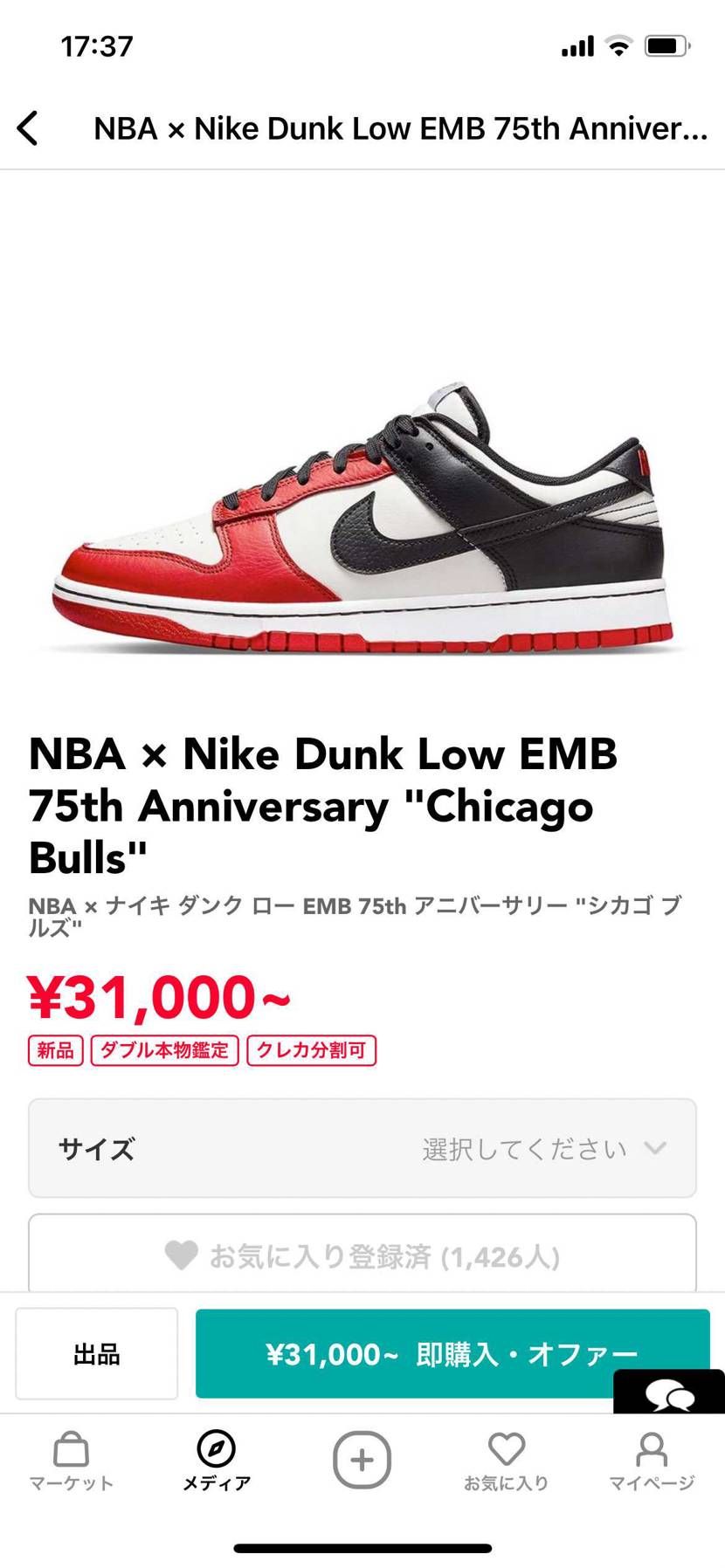725x1568 pixels.
Task: Tap the クレカ分割可 badge
Action: coord(311,1050)
